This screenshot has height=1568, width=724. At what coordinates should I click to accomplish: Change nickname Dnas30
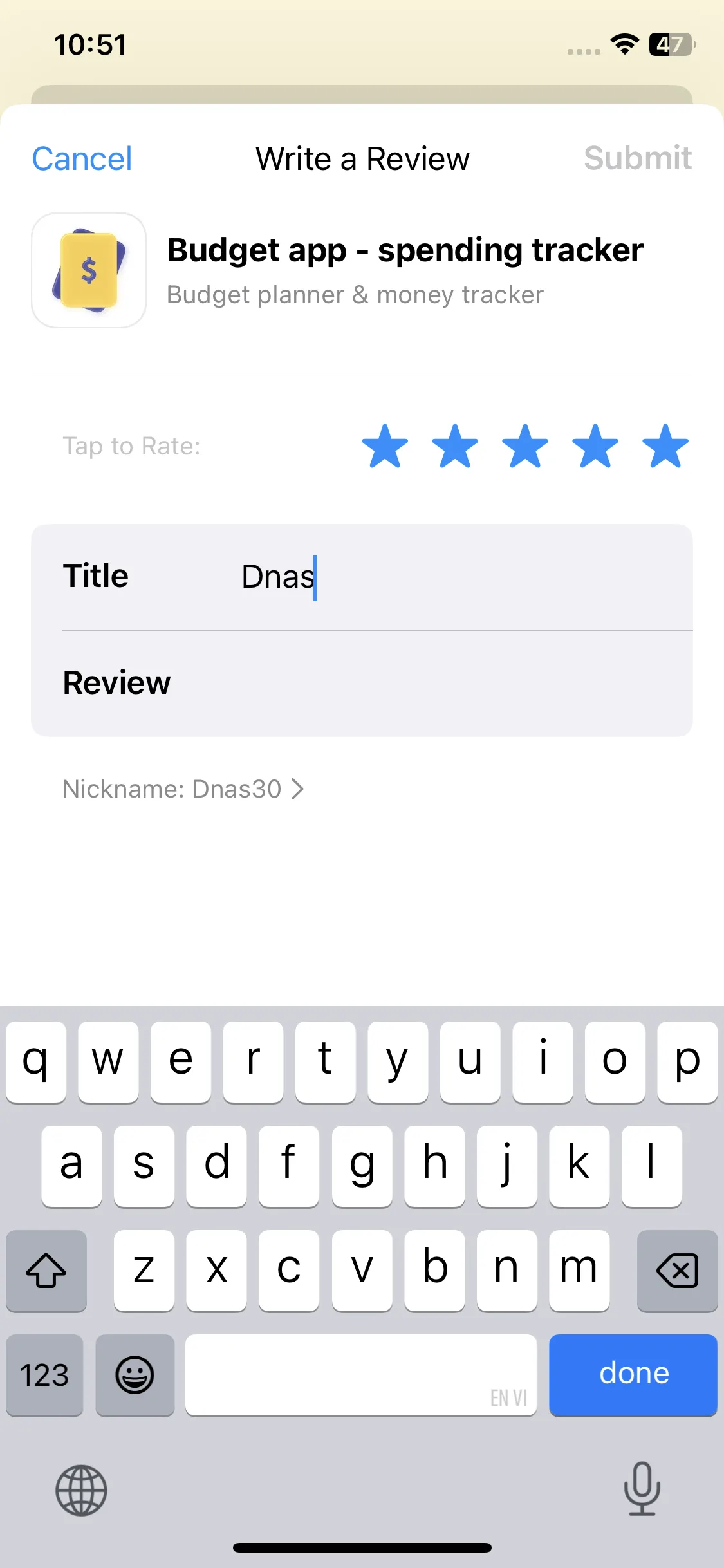pyautogui.click(x=183, y=789)
